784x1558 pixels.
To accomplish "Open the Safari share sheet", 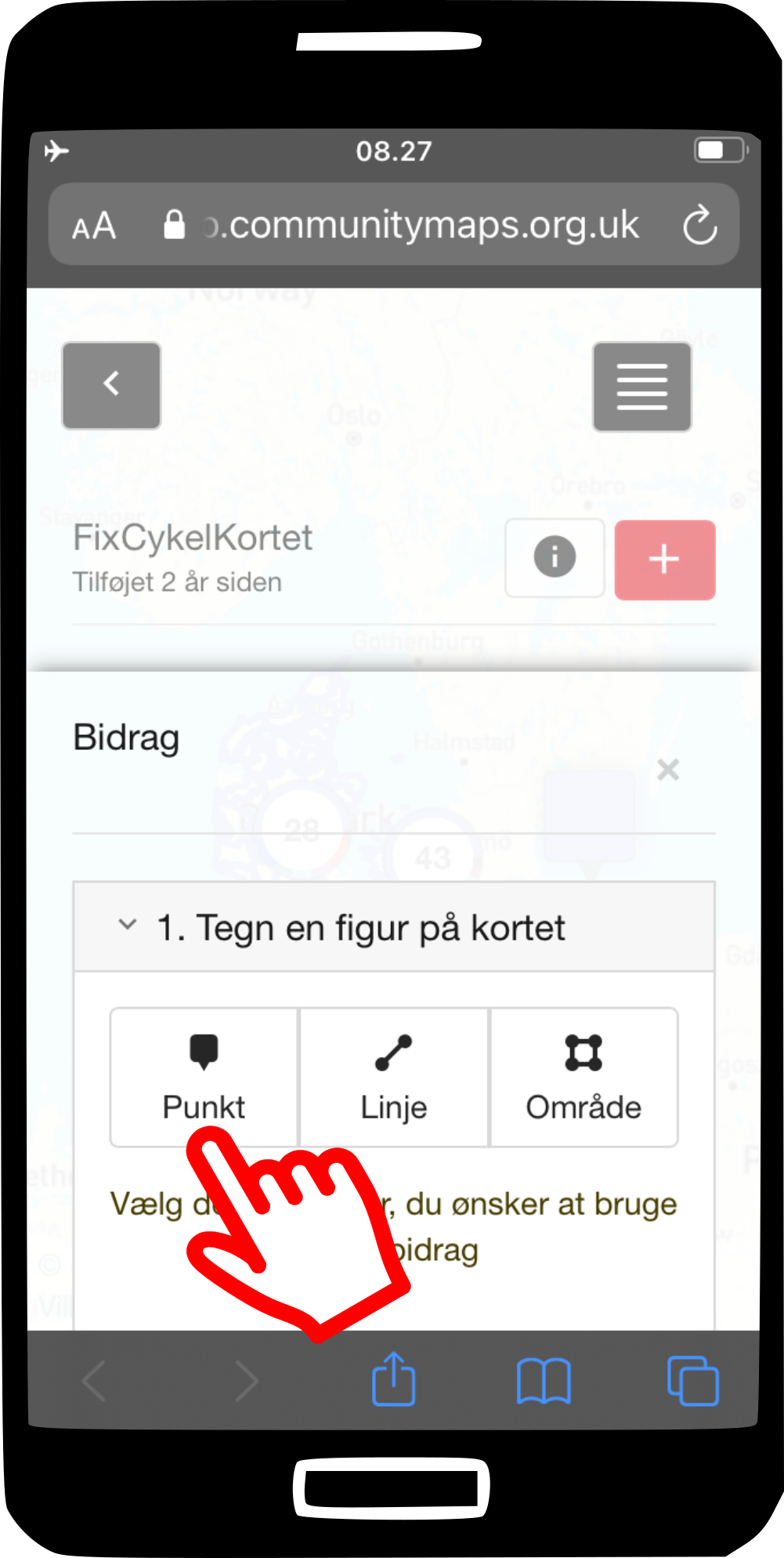I will coord(393,1379).
